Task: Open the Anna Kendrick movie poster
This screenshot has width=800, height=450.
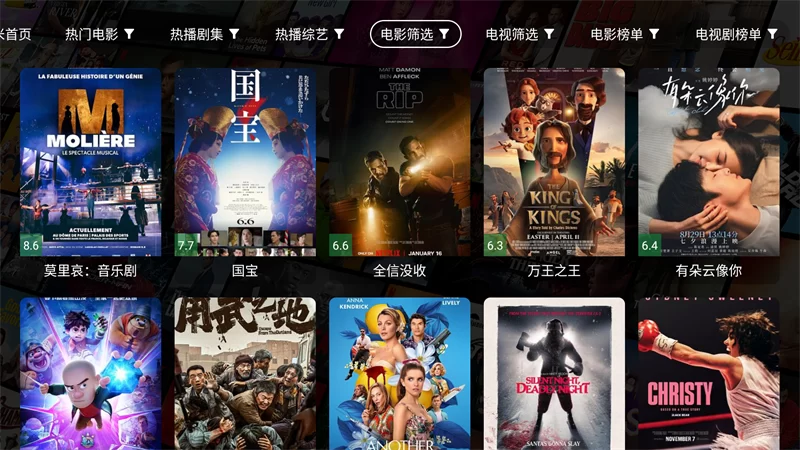Action: click(400, 374)
